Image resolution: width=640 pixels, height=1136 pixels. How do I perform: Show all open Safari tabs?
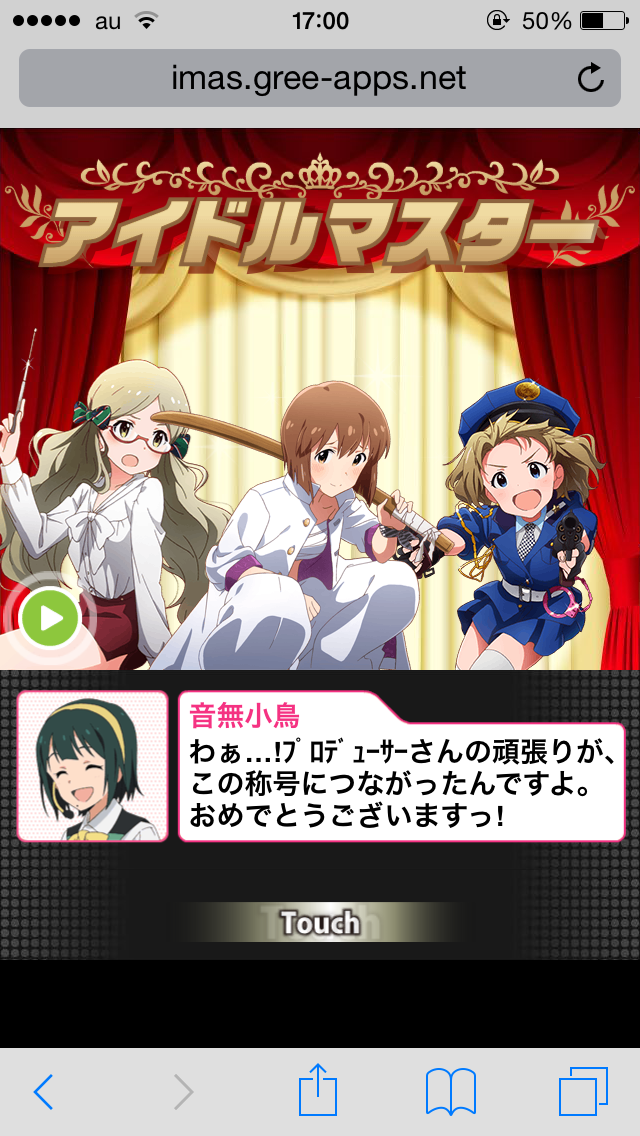pos(583,1092)
